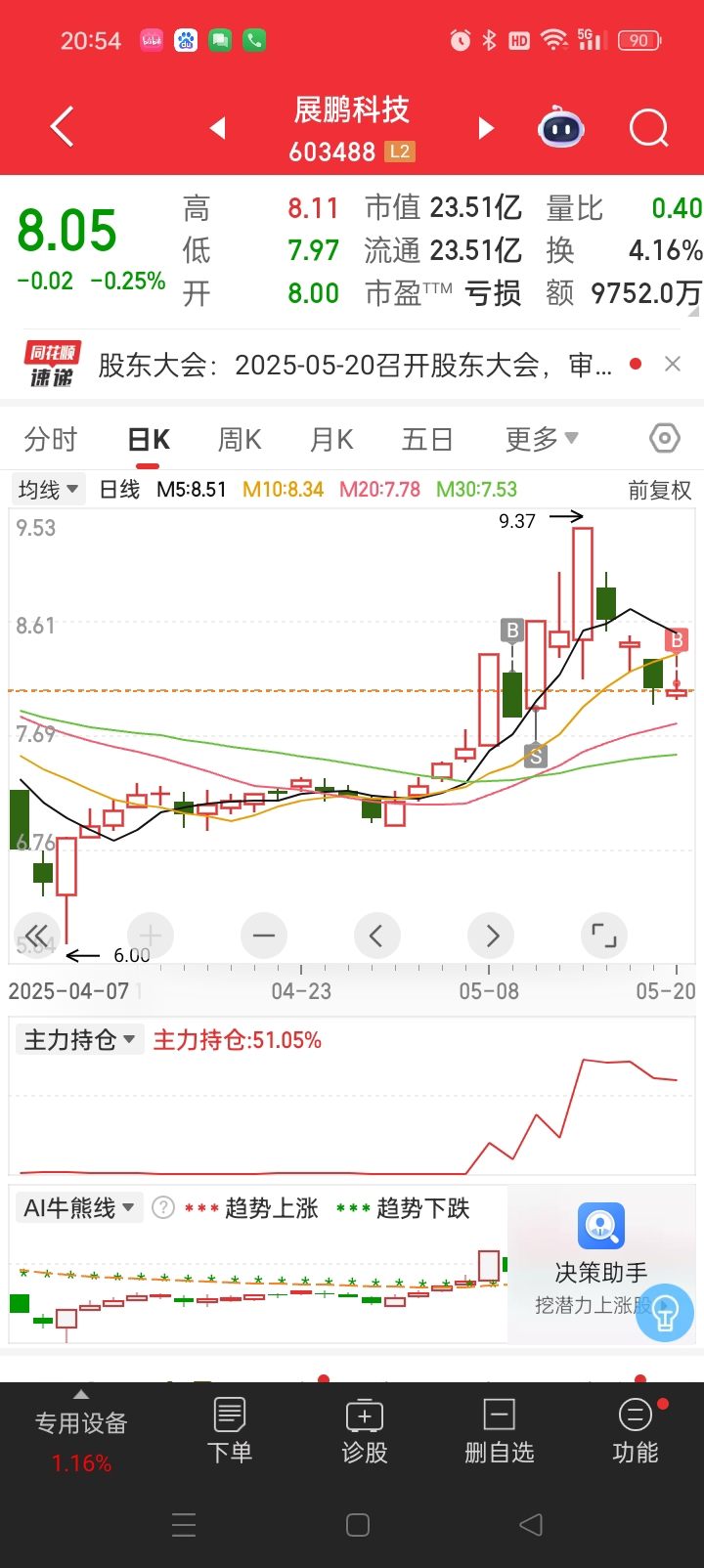Go back using the top-left arrow
This screenshot has height=1568, width=704.
[62, 127]
